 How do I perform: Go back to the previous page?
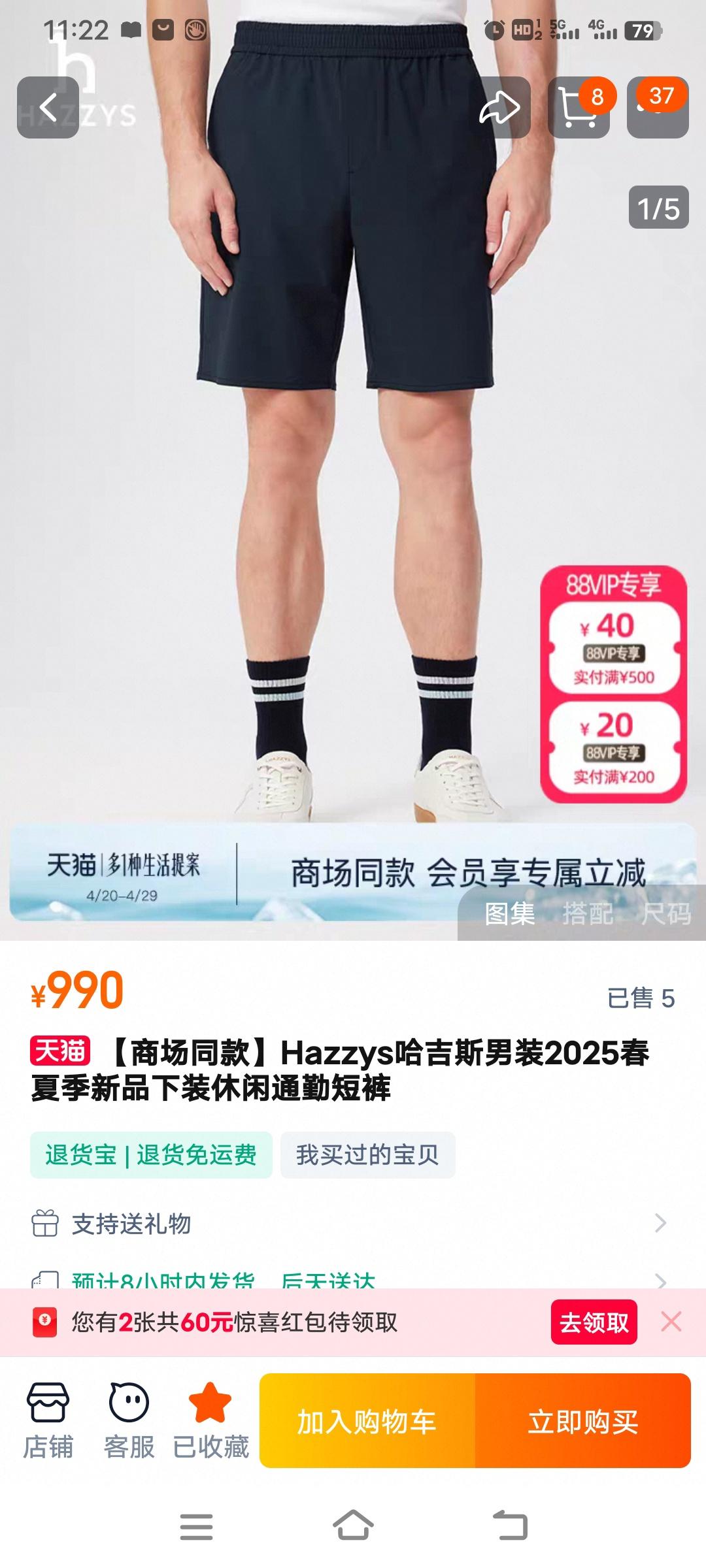(x=48, y=107)
